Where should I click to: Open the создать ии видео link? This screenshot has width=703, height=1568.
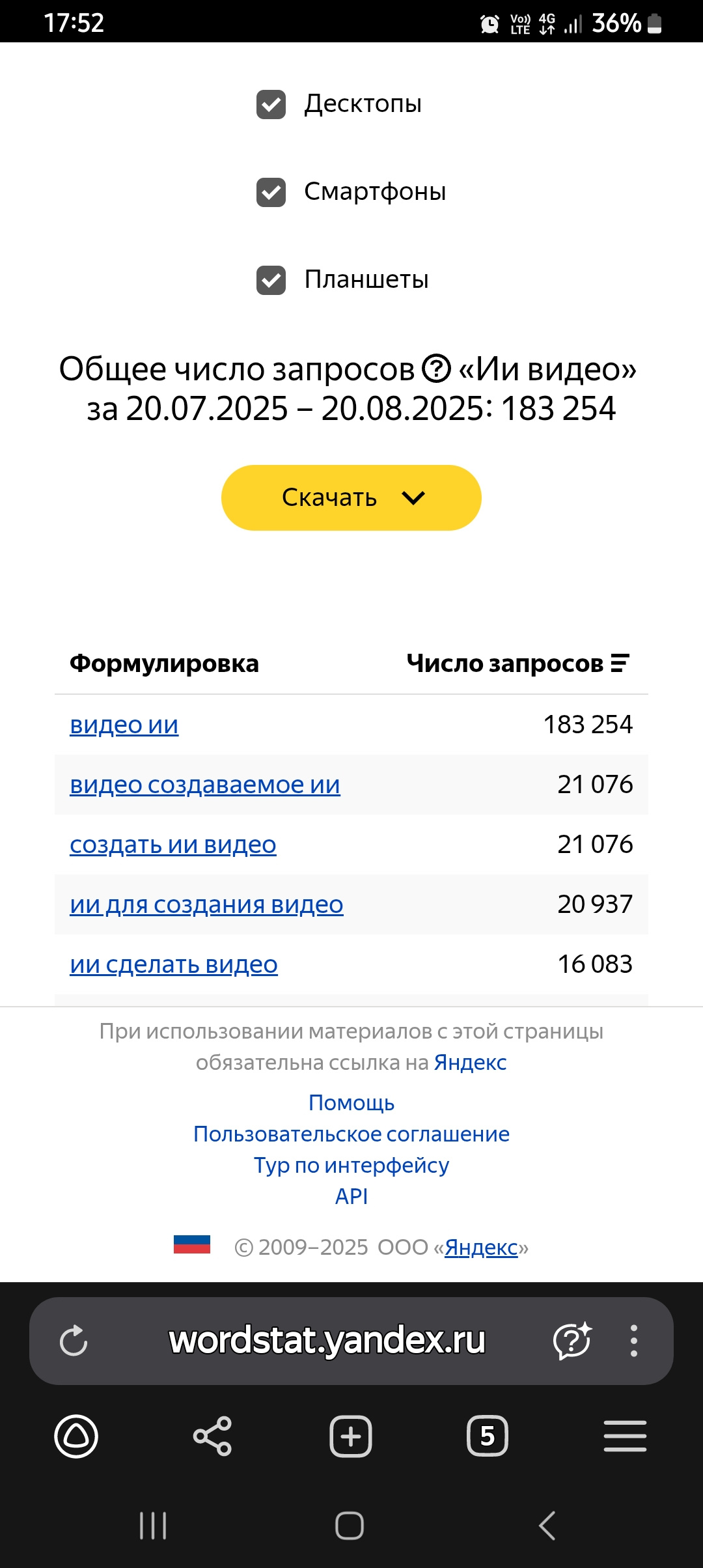[x=173, y=845]
